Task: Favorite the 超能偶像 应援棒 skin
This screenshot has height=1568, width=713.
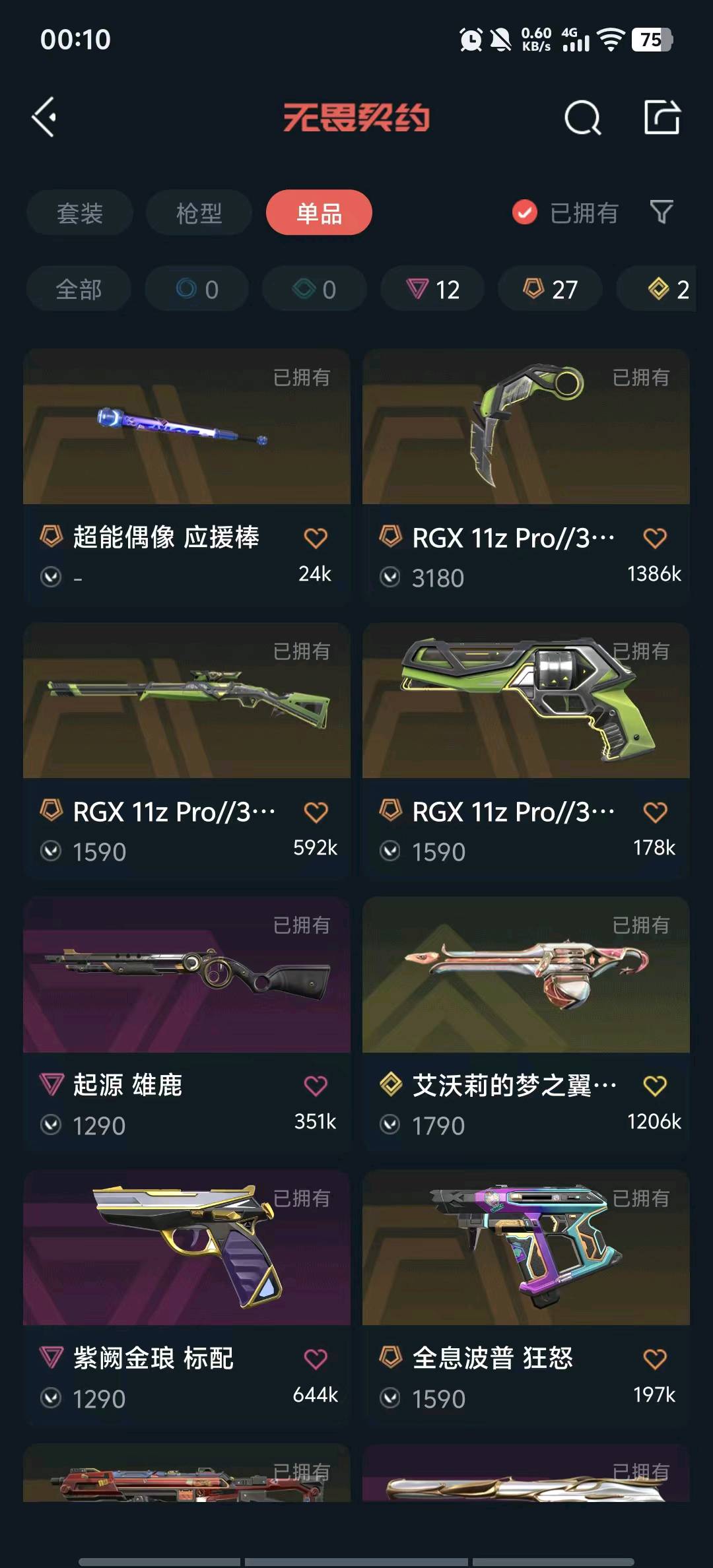Action: click(x=316, y=539)
